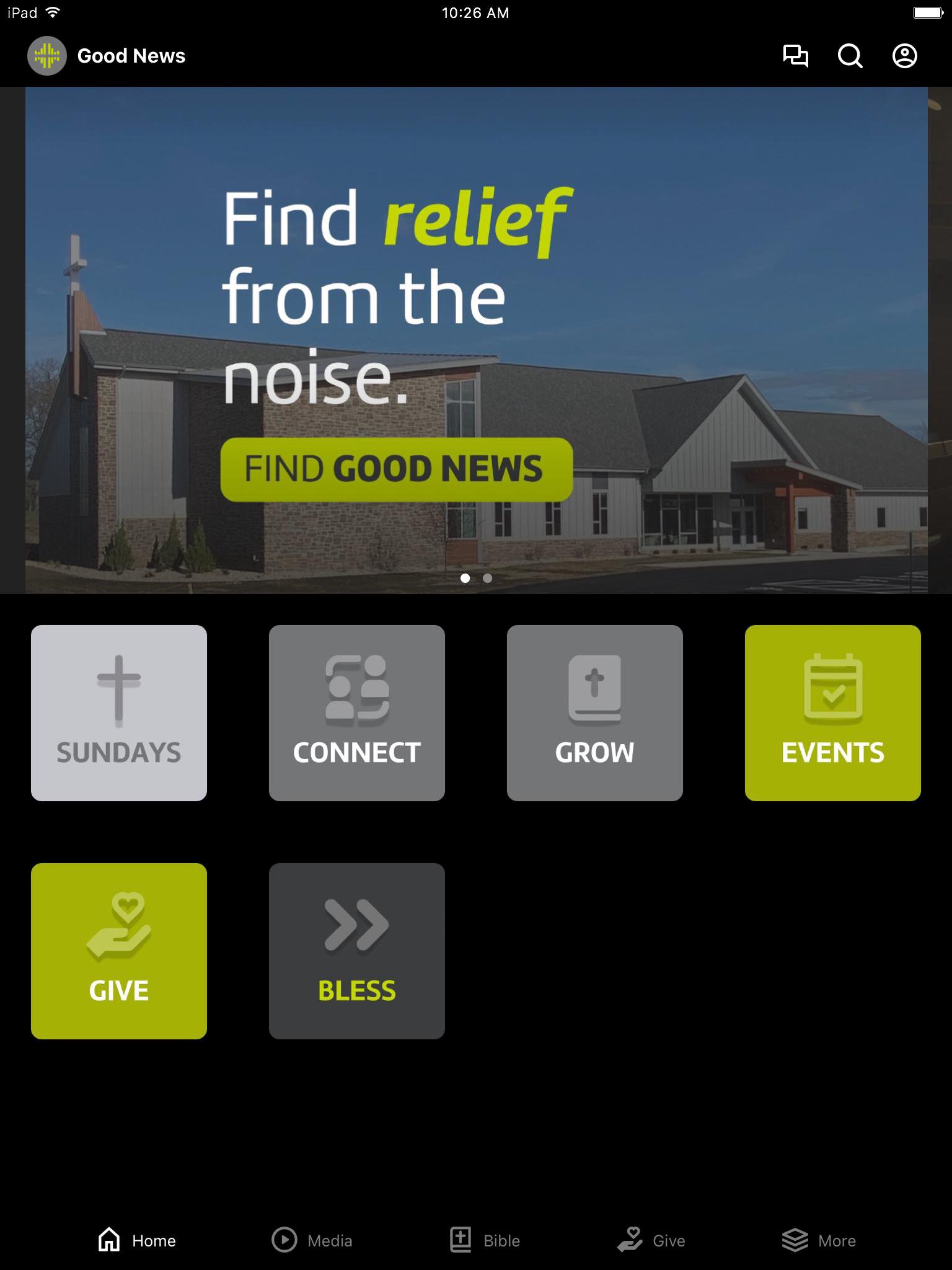Open the Sundays tile
Screen dimensions: 952x1270
point(119,713)
